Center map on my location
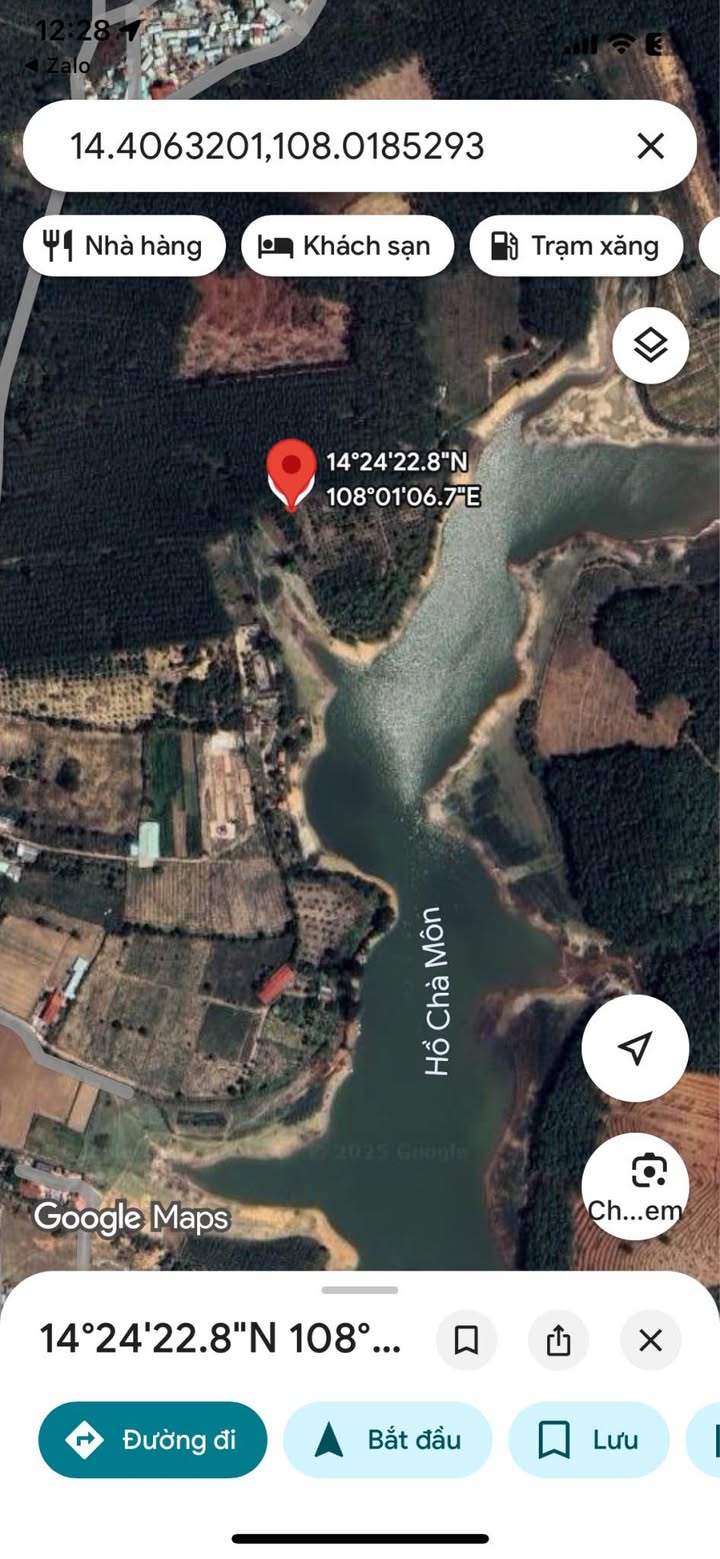Image resolution: width=720 pixels, height=1559 pixels. click(x=635, y=1048)
